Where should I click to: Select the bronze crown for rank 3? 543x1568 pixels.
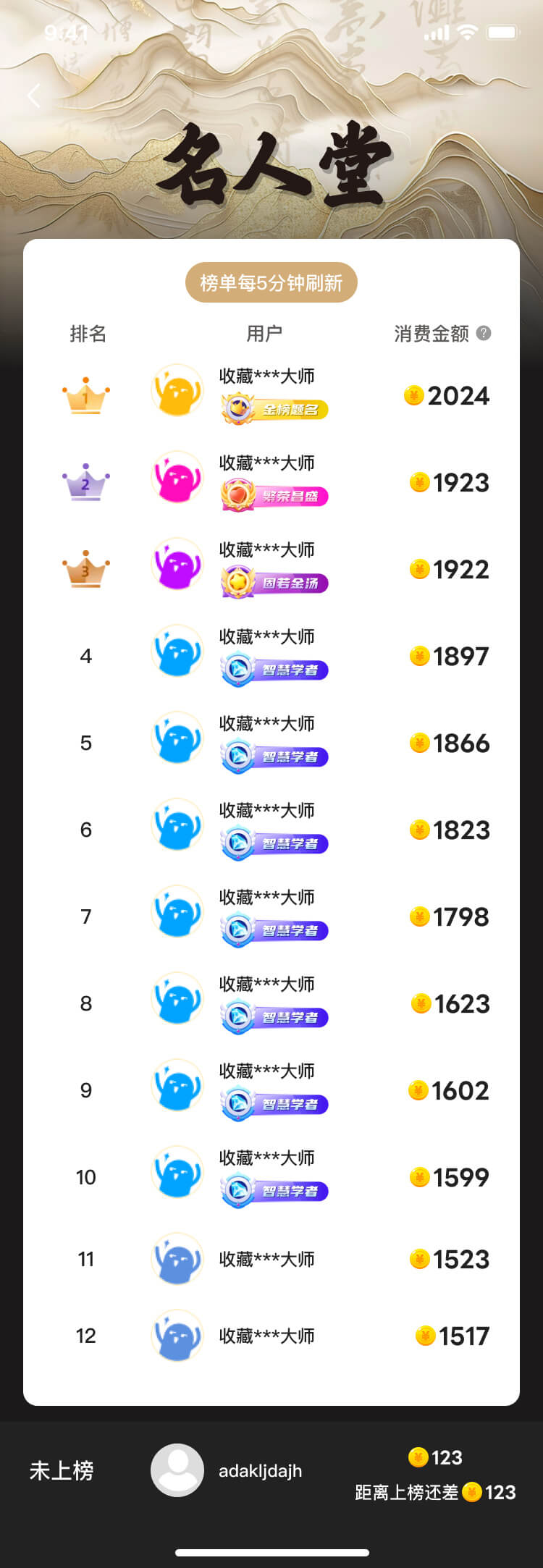(x=85, y=569)
